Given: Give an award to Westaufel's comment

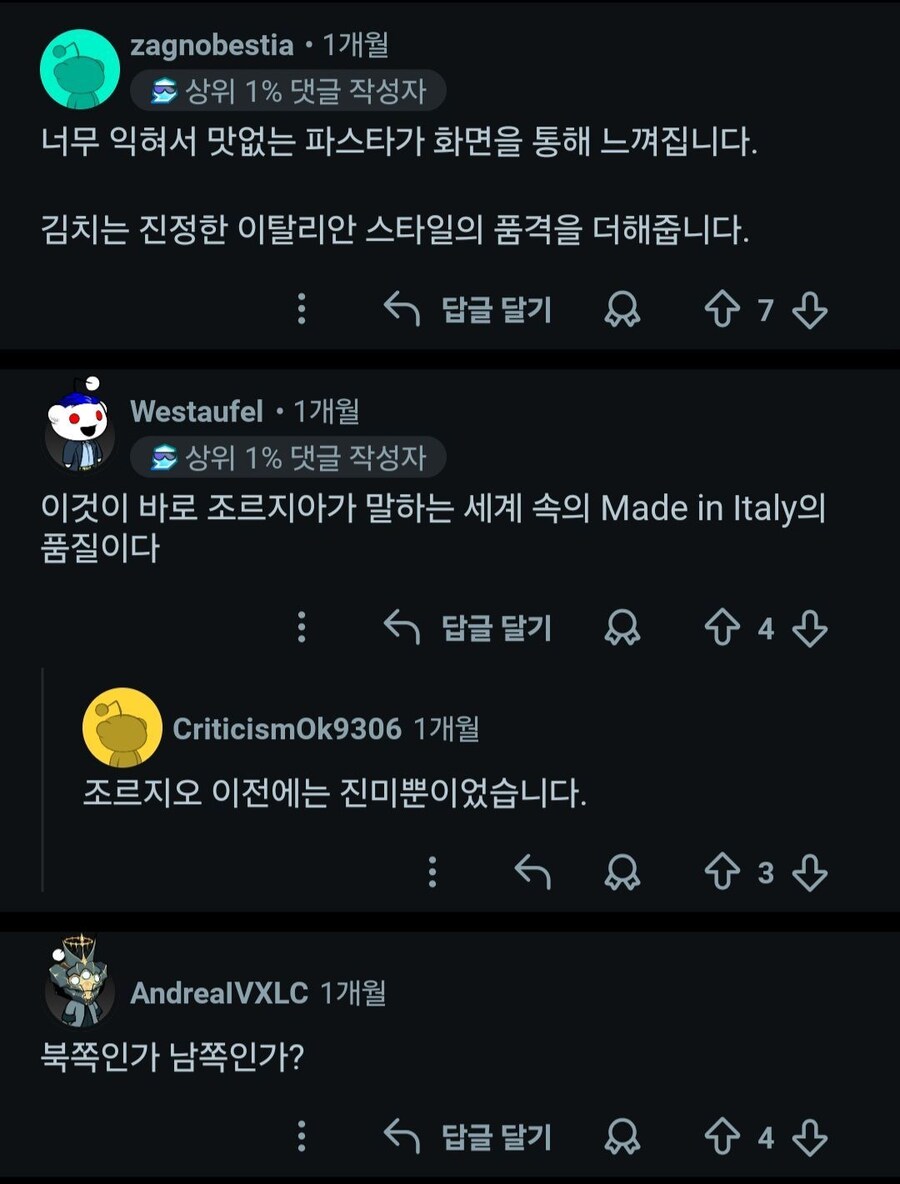Looking at the screenshot, I should coord(622,628).
